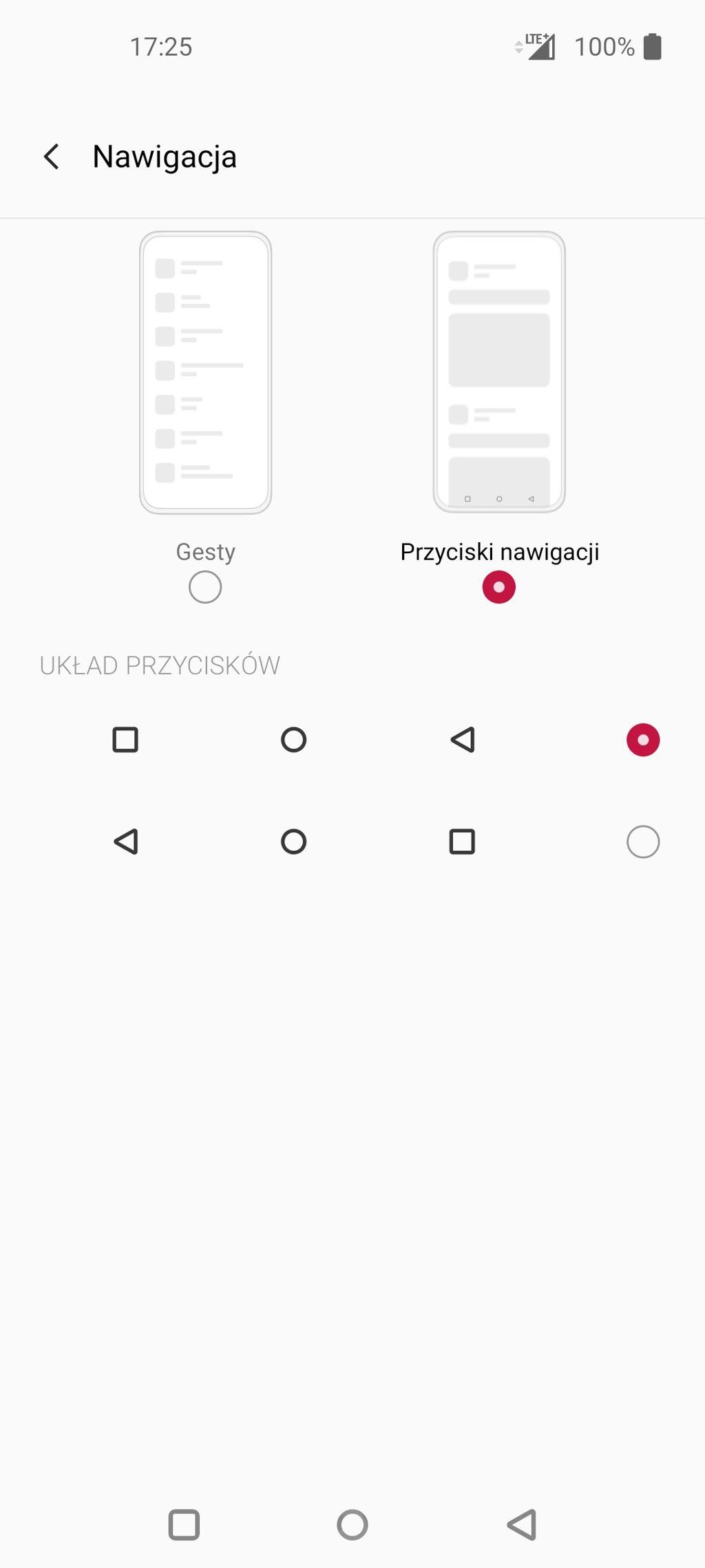Select the back-home-recents button layout
The width and height of the screenshot is (705, 1568).
click(643, 842)
